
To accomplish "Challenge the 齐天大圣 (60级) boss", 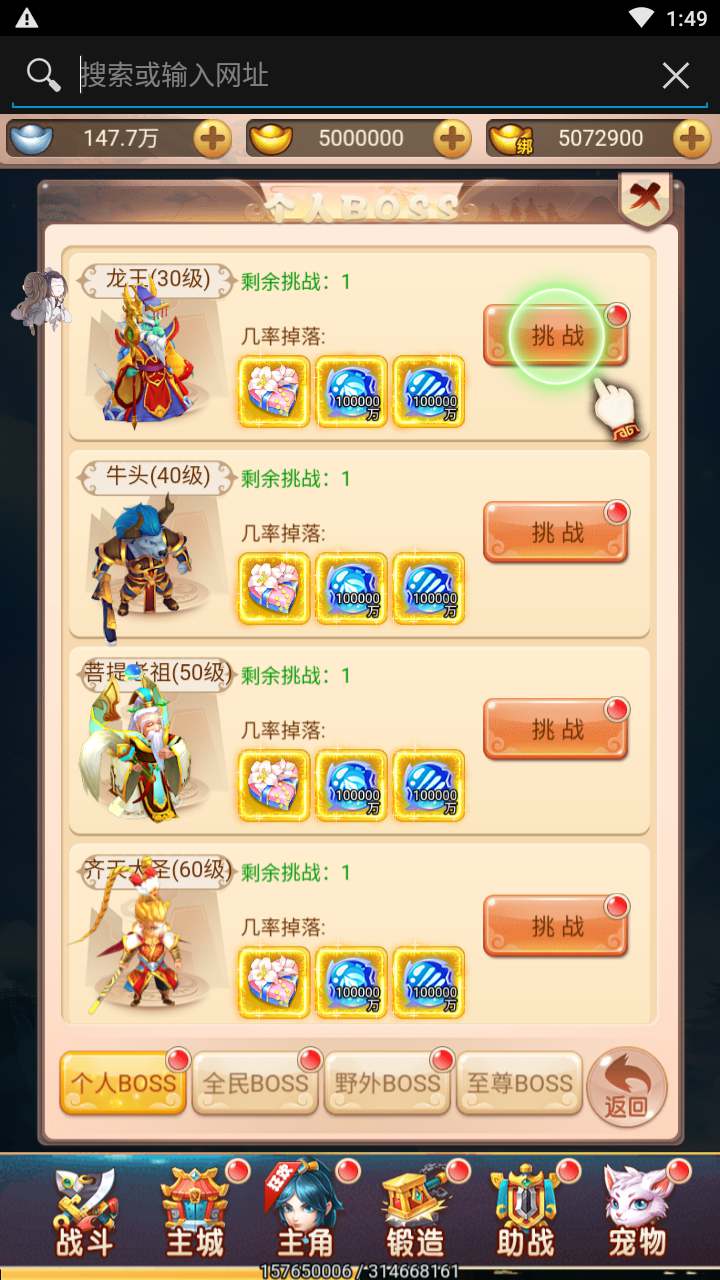I will (556, 927).
